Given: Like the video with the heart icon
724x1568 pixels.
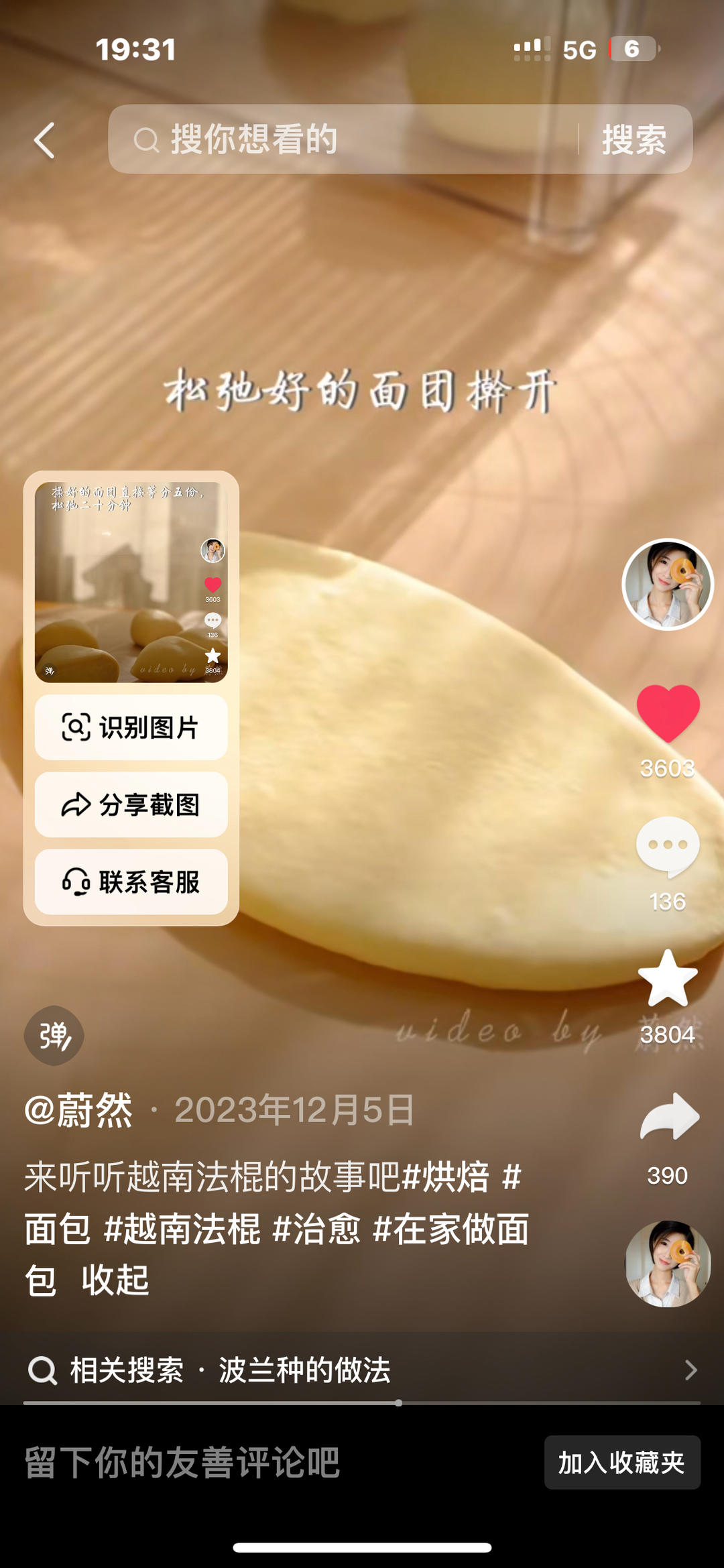Looking at the screenshot, I should (668, 713).
